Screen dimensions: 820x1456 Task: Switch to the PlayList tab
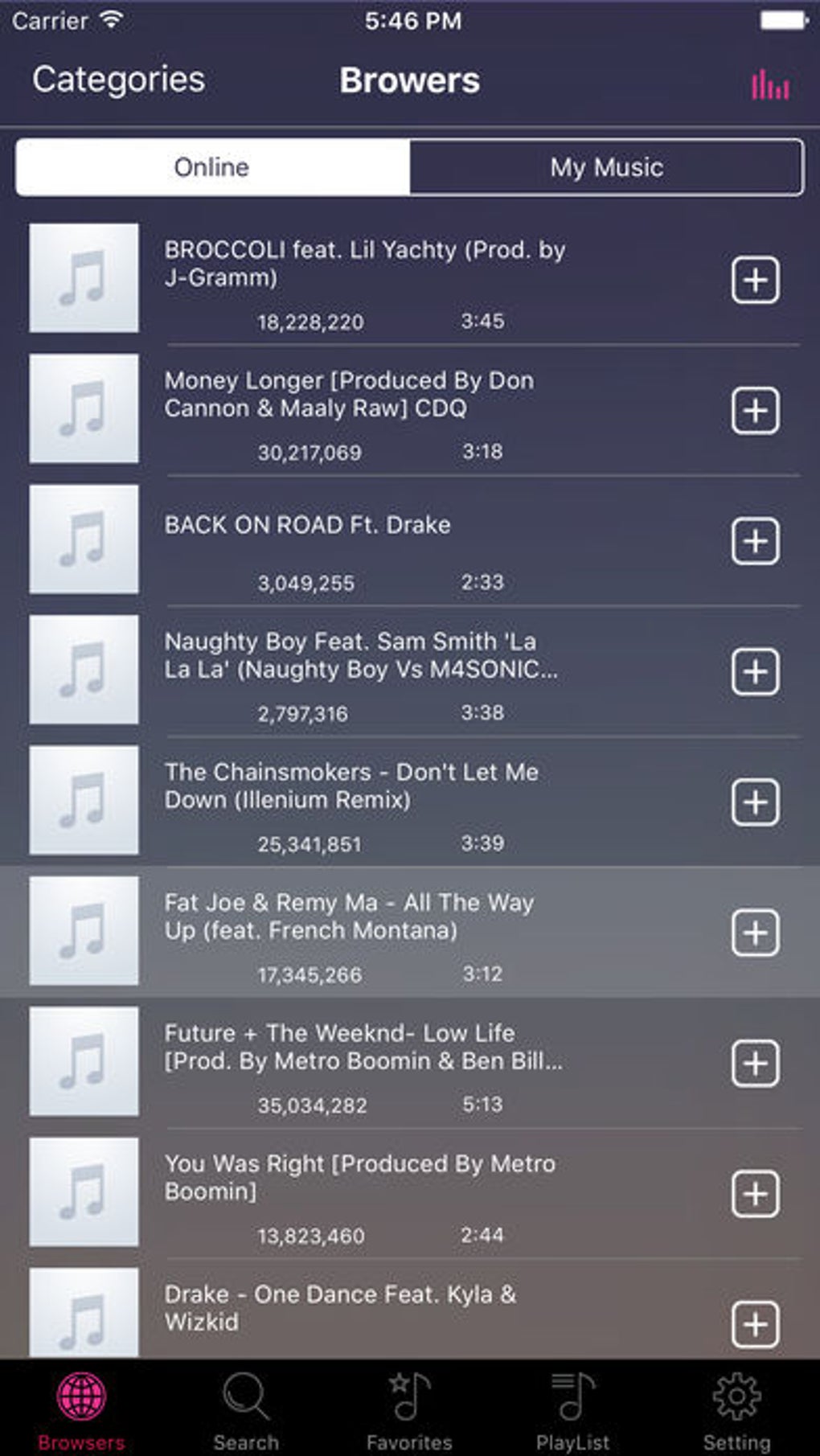[572, 1410]
